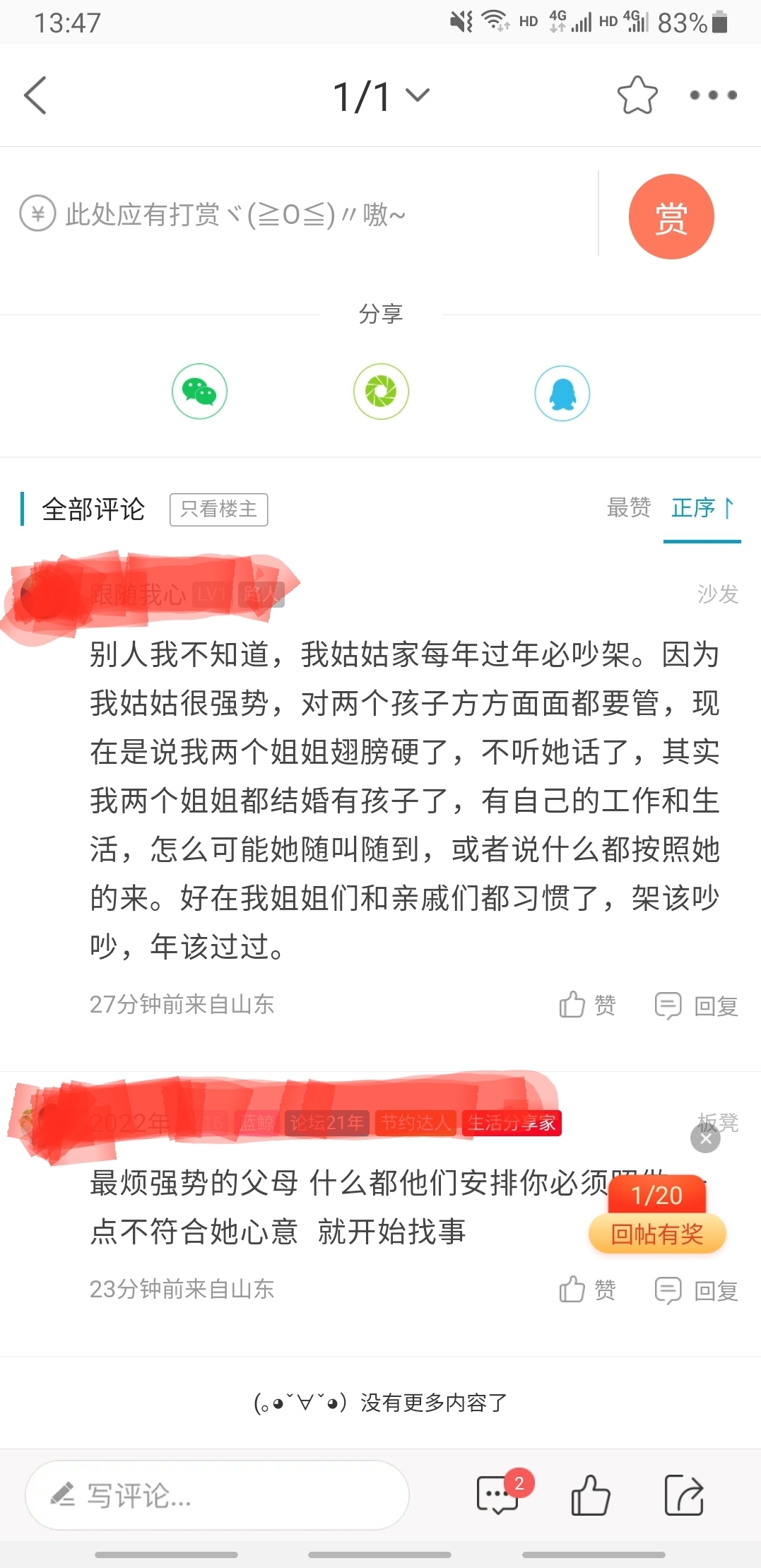Viewport: 761px width, 1568px height.
Task: Share the post to WeChat Moments
Action: 381,391
